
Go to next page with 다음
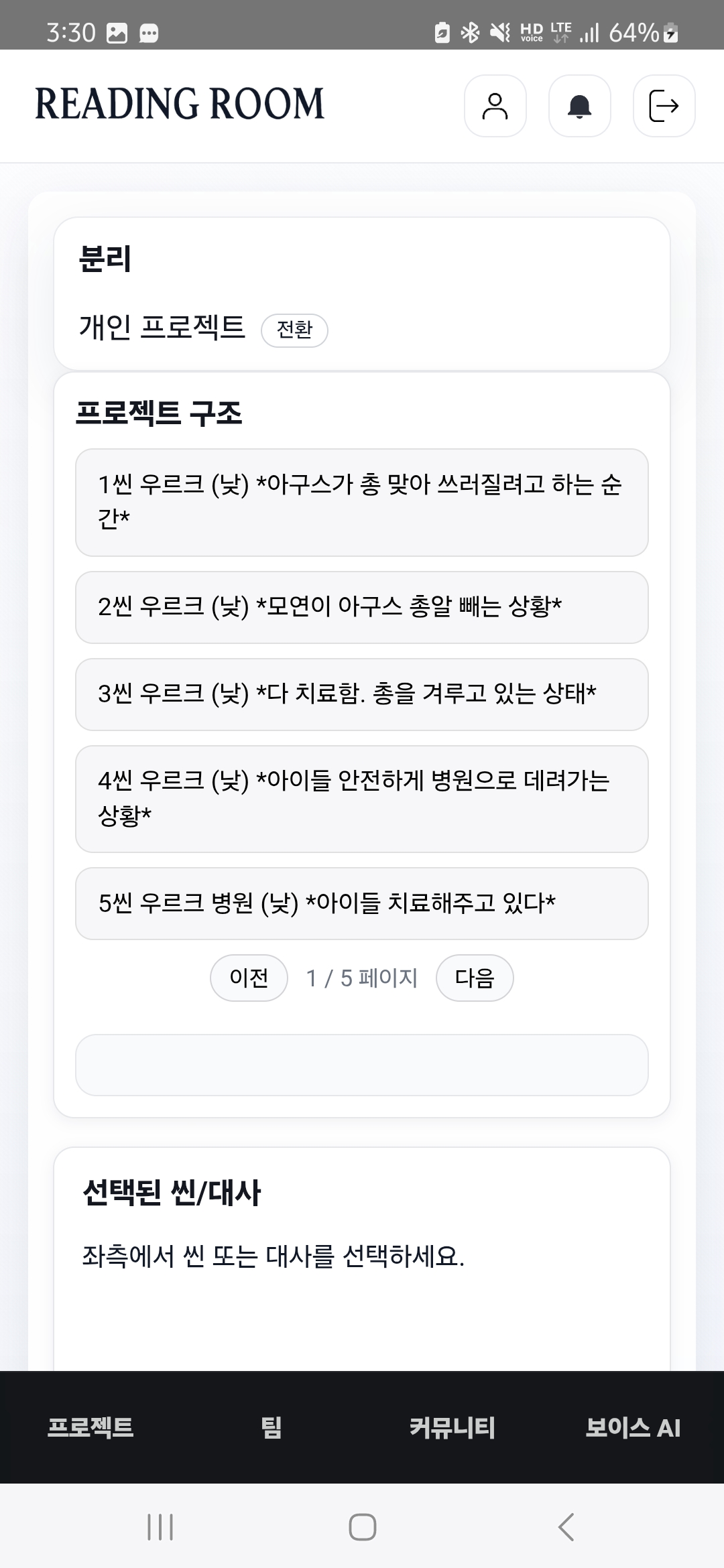pyautogui.click(x=475, y=978)
